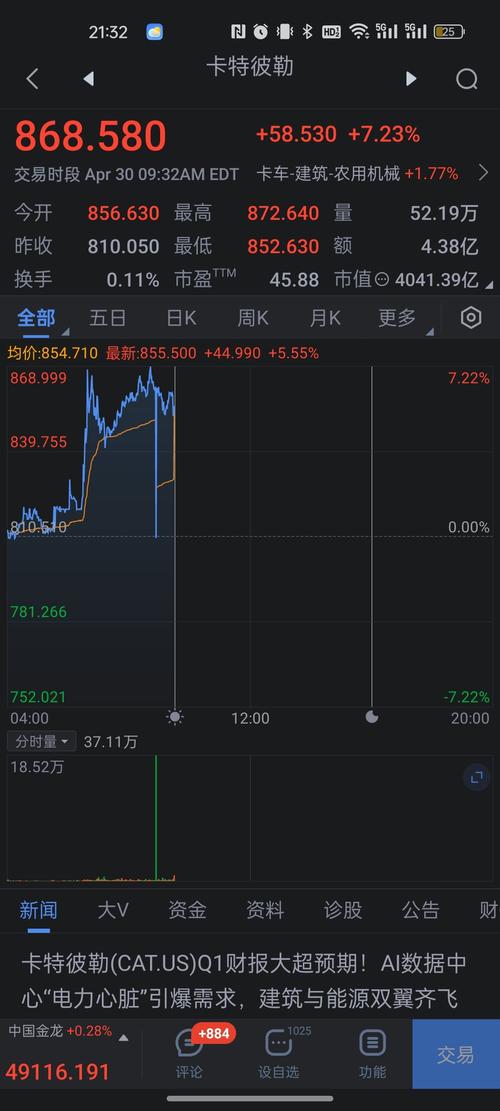The width and height of the screenshot is (500, 1111).
Task: Open the 卡车-建筑-农用机械 sector link
Action: point(328,173)
